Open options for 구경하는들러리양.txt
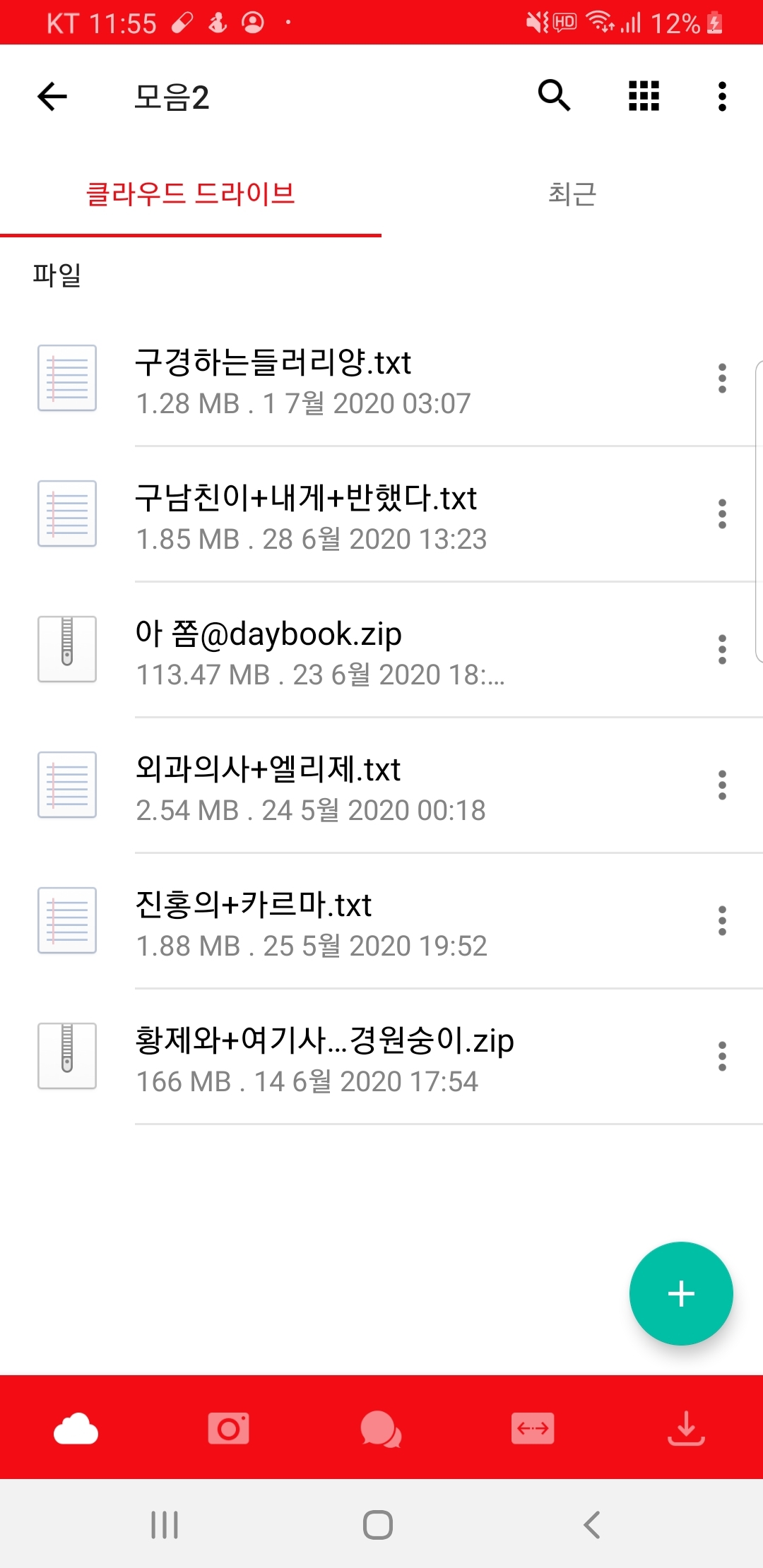Viewport: 763px width, 1568px height. pos(722,379)
